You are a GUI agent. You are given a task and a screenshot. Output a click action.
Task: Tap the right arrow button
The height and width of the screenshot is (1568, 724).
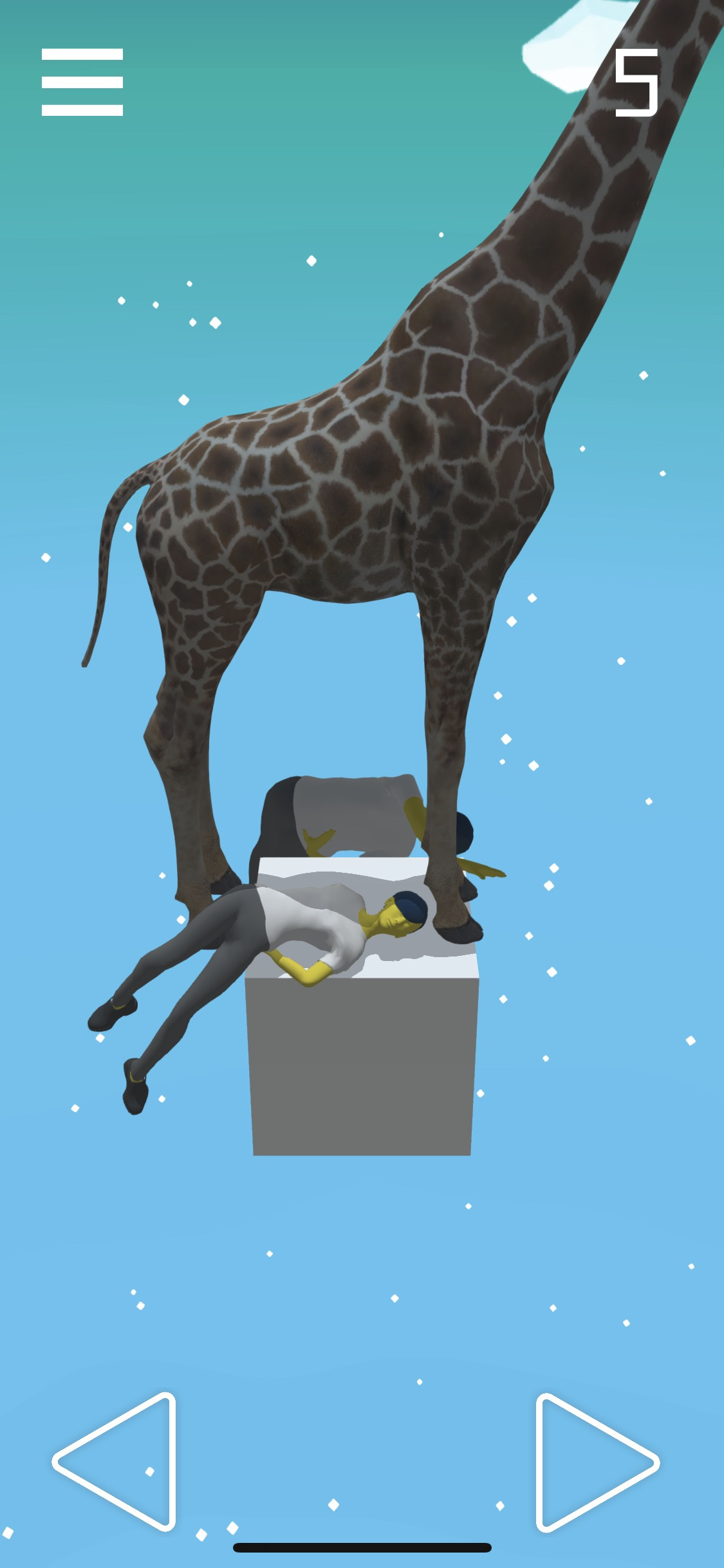coord(598,1462)
